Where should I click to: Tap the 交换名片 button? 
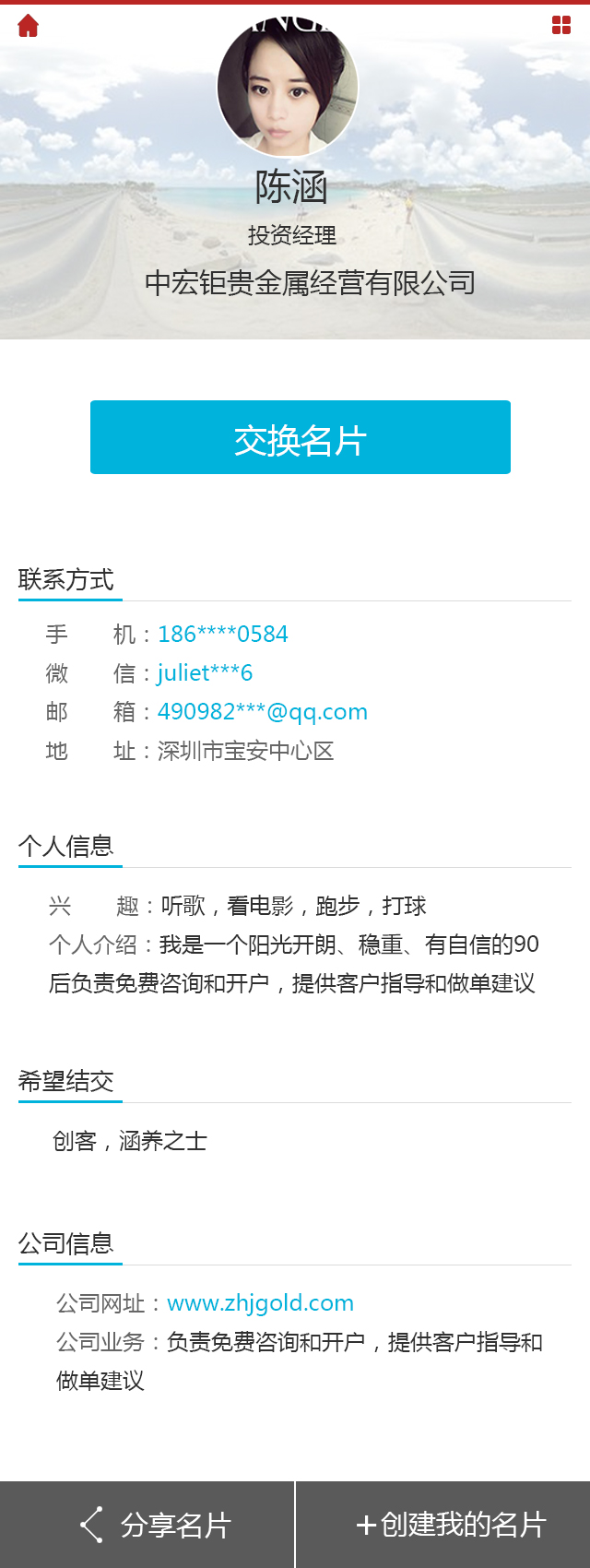point(301,437)
